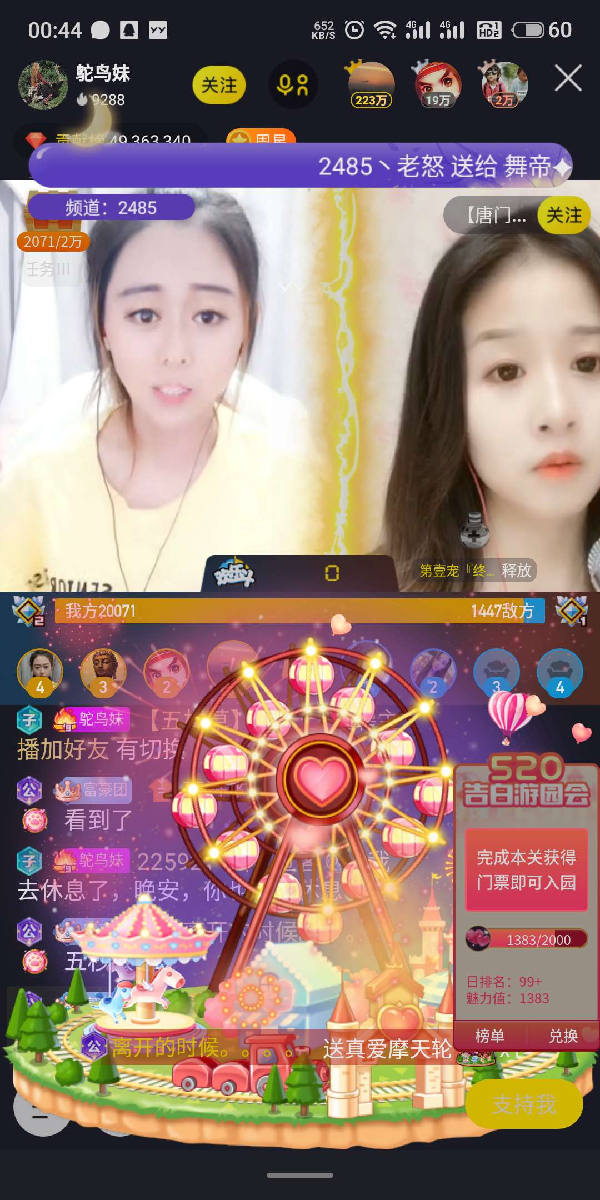600x1200 pixels.
Task: View viewer avatar with 19万
Action: (x=438, y=84)
